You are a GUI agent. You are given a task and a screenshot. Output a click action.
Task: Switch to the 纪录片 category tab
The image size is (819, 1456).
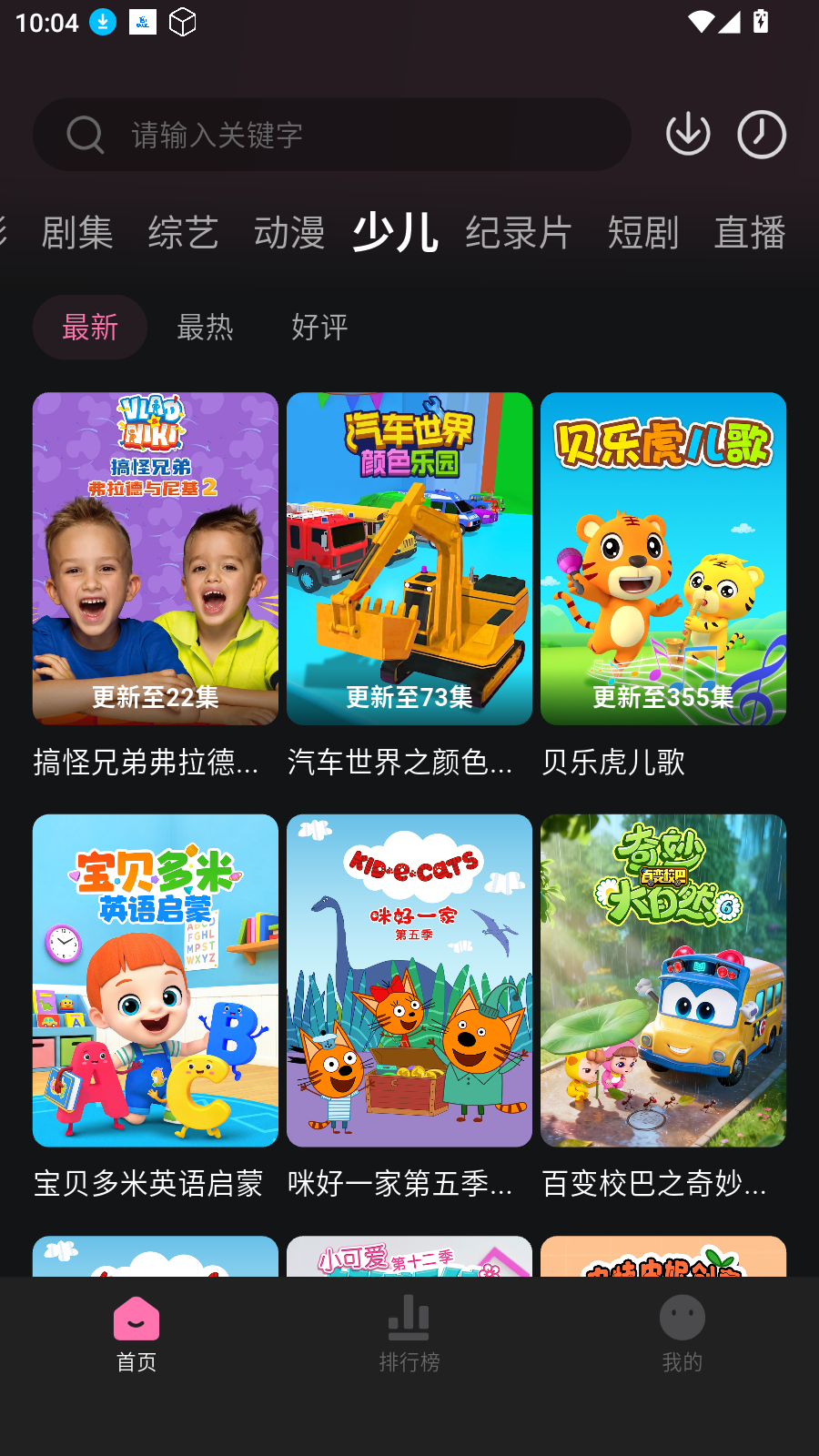[x=519, y=233]
